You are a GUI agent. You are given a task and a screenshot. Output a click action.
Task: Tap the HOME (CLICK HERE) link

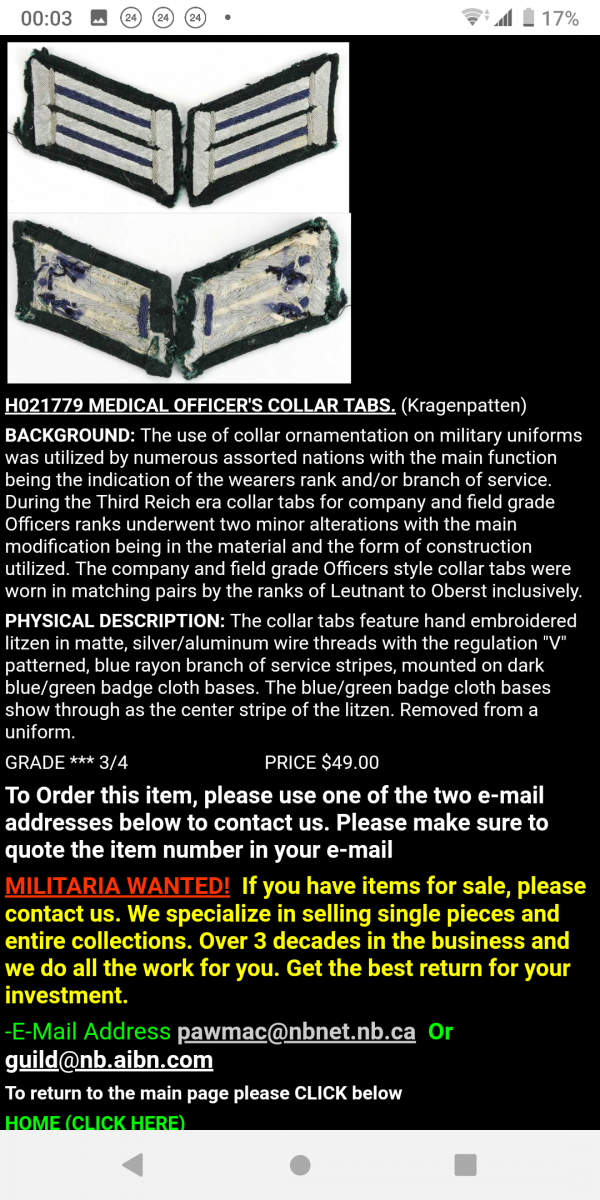pos(95,1122)
